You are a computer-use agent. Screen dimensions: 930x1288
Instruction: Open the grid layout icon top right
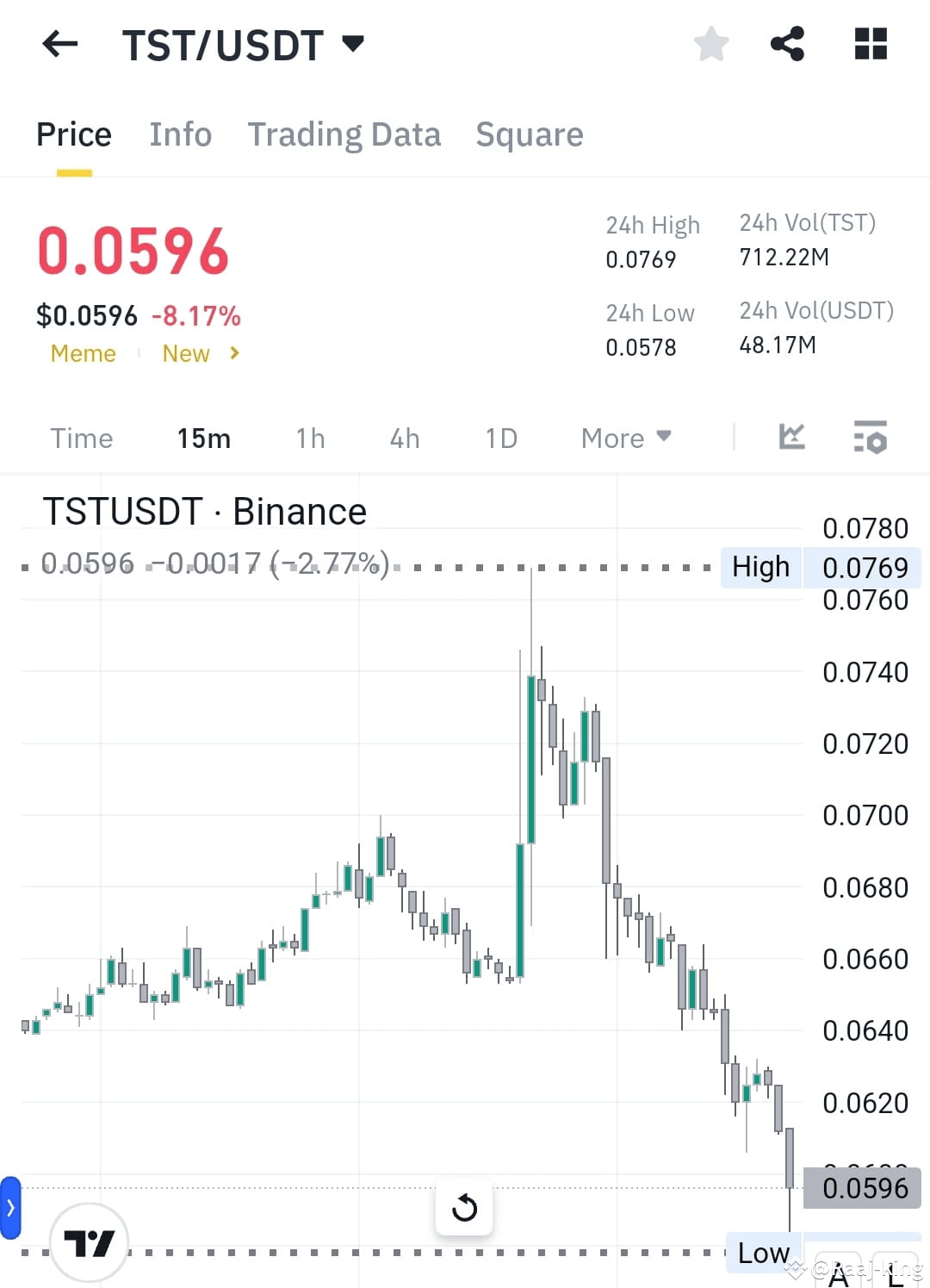[870, 44]
